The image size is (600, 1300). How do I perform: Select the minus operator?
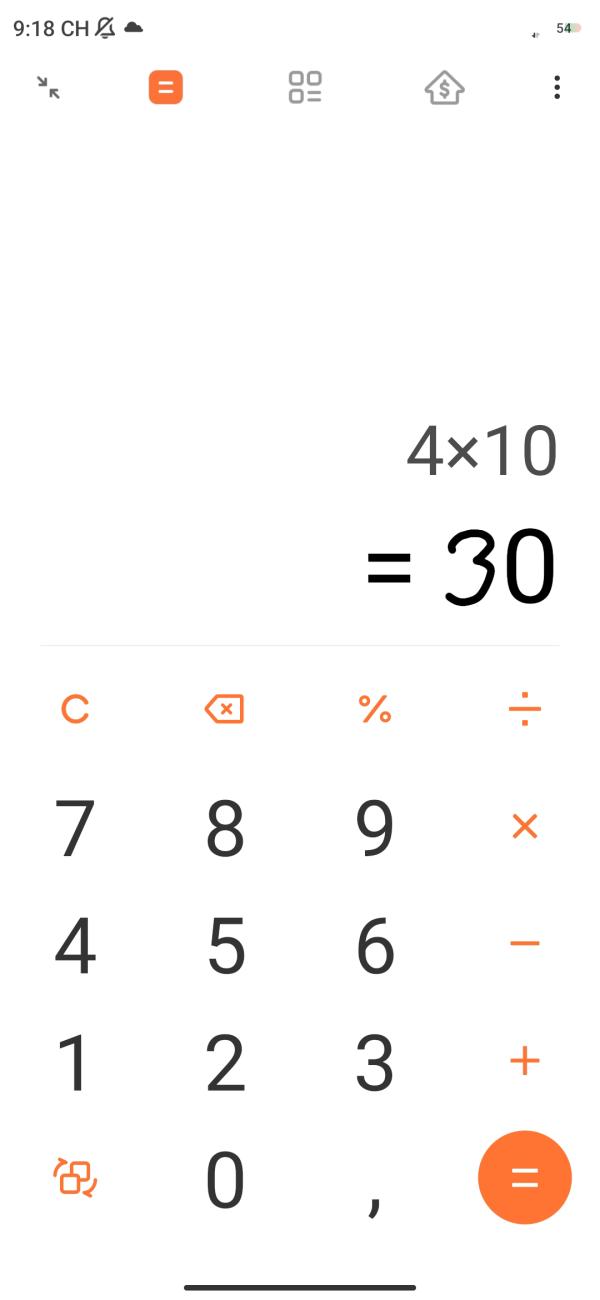coord(525,943)
